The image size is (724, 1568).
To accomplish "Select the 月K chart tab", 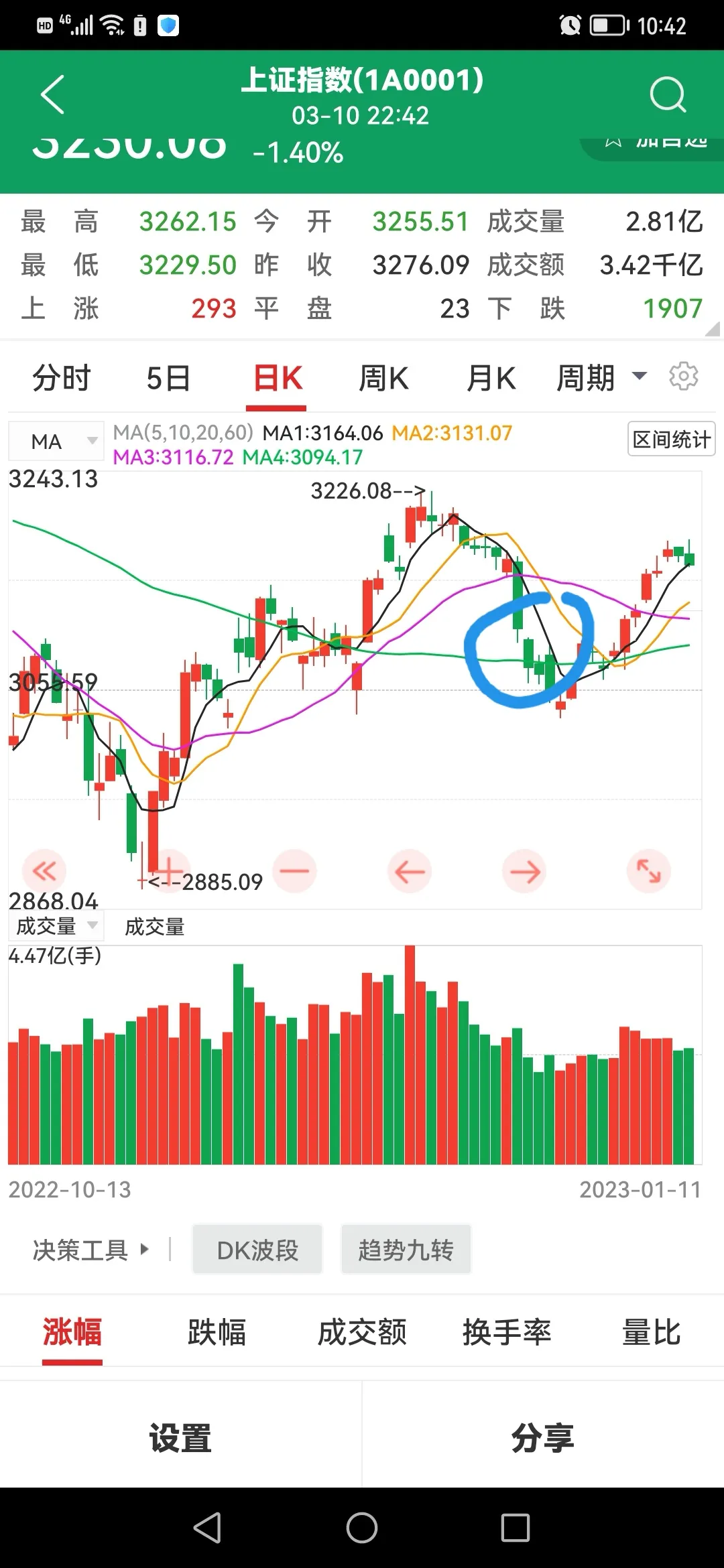I will click(491, 378).
